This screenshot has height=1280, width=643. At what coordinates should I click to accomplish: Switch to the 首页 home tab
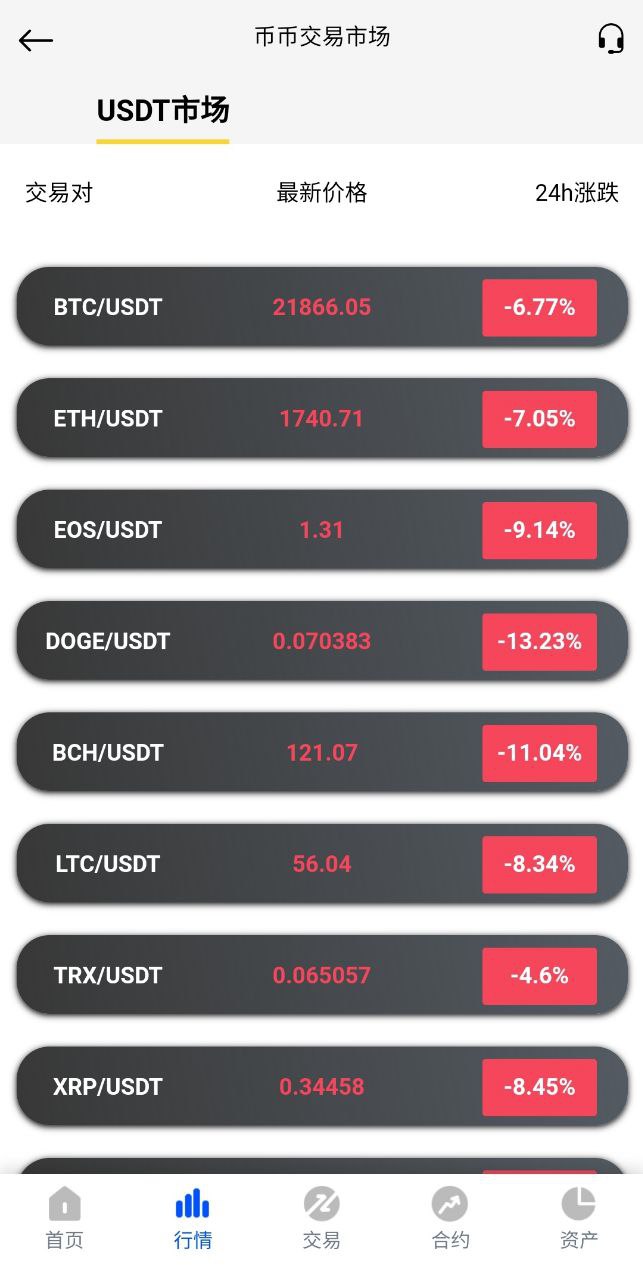[x=65, y=1219]
